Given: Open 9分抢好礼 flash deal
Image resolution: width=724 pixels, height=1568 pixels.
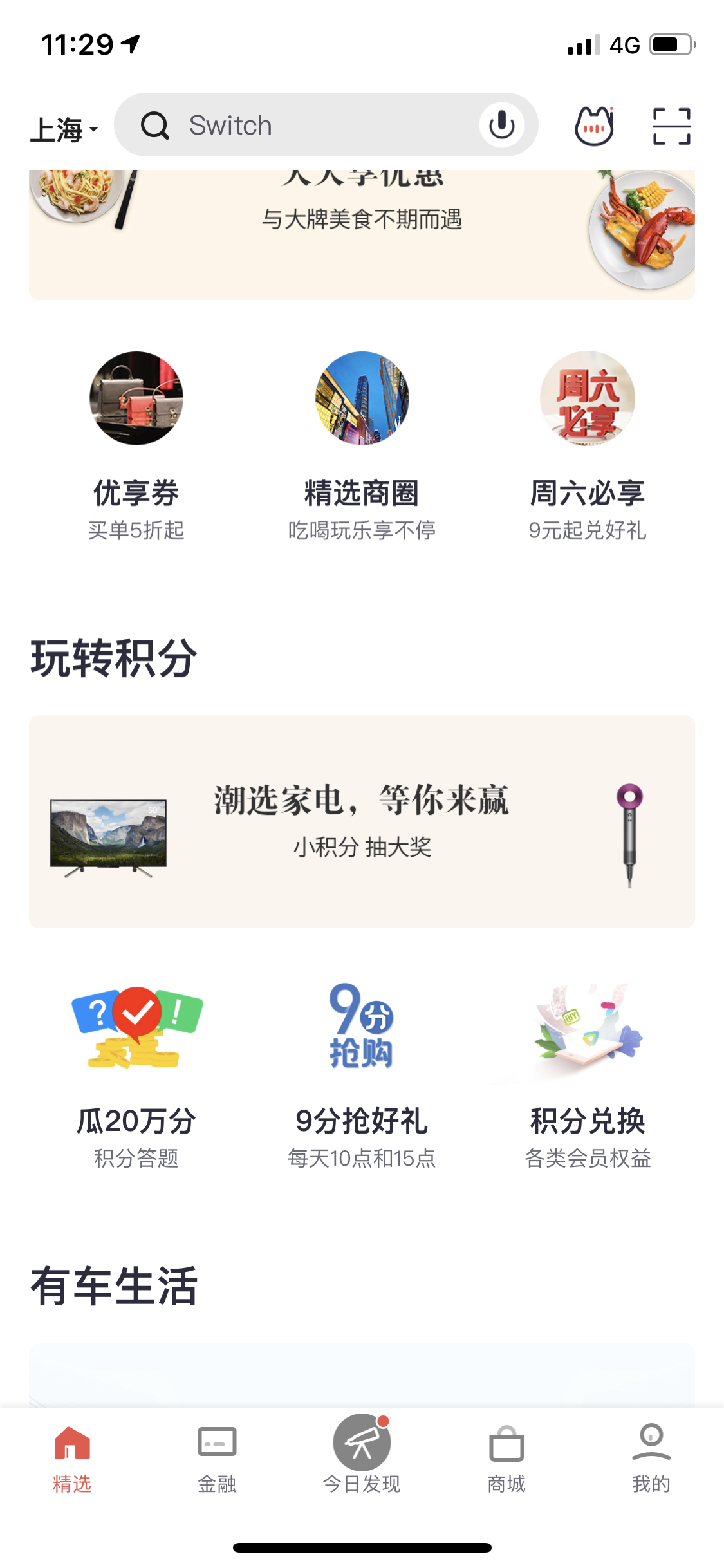Looking at the screenshot, I should [362, 1075].
